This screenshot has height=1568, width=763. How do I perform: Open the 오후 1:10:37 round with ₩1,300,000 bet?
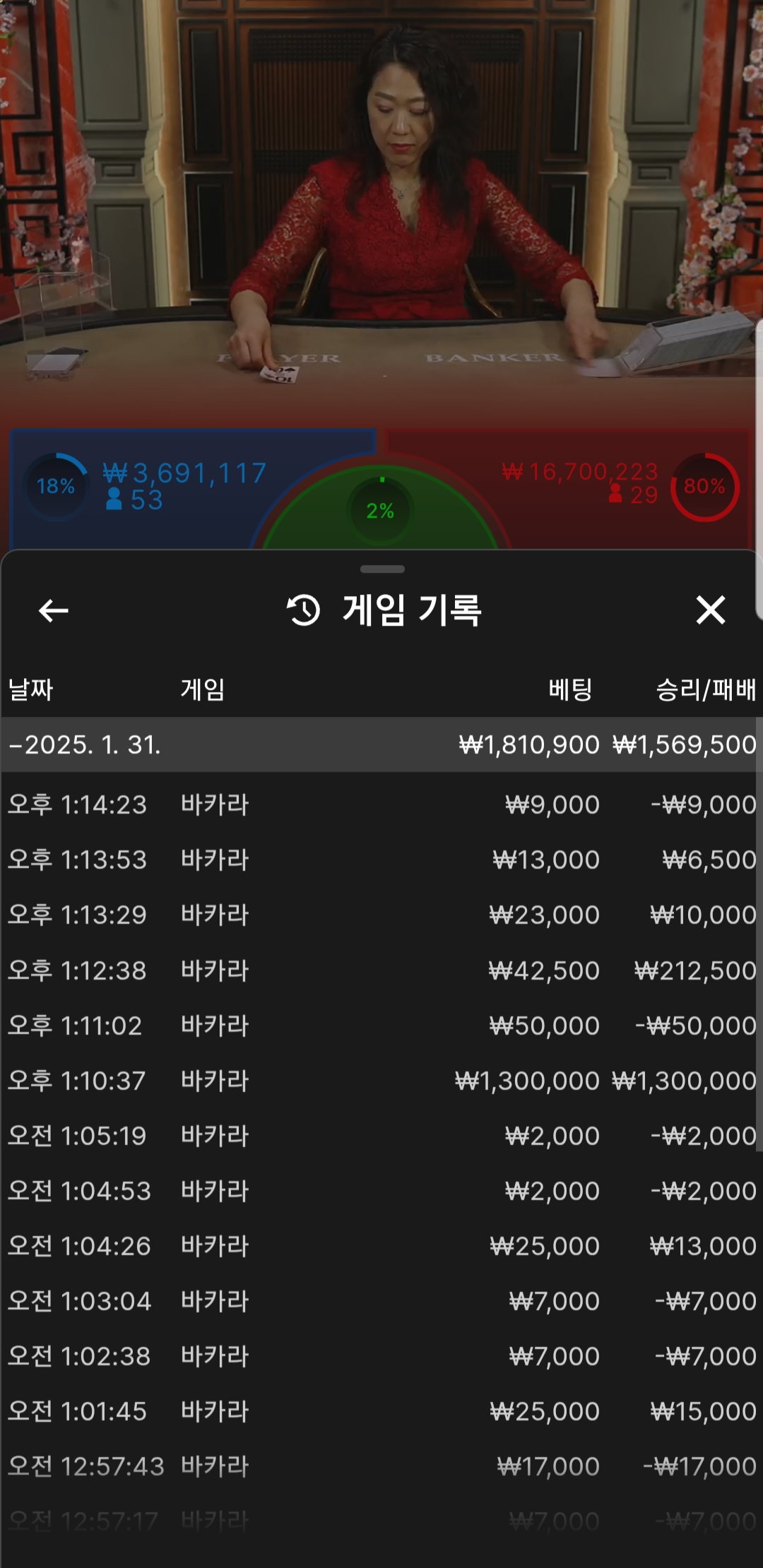pos(381,1081)
